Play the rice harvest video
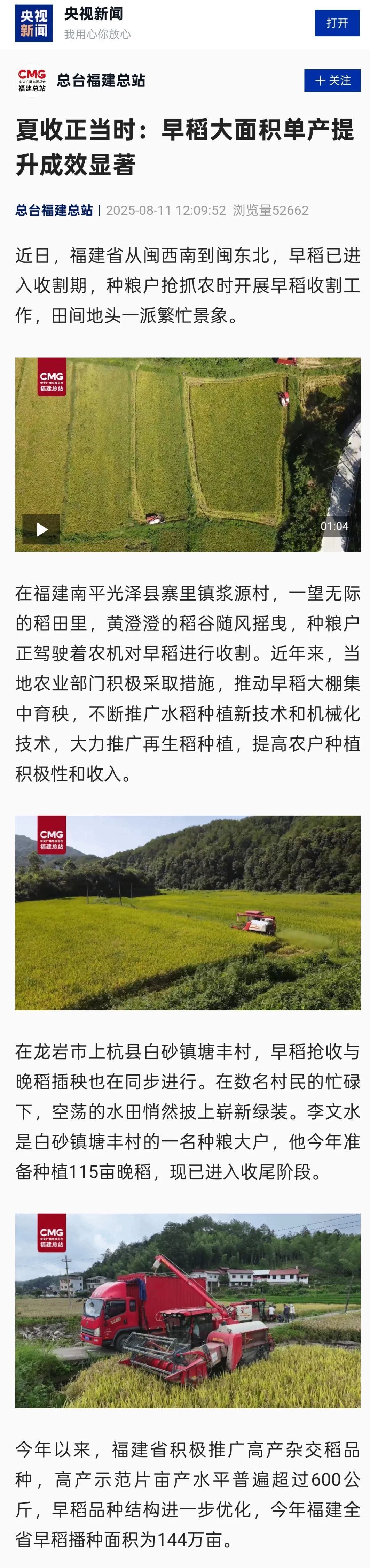 click(x=41, y=528)
